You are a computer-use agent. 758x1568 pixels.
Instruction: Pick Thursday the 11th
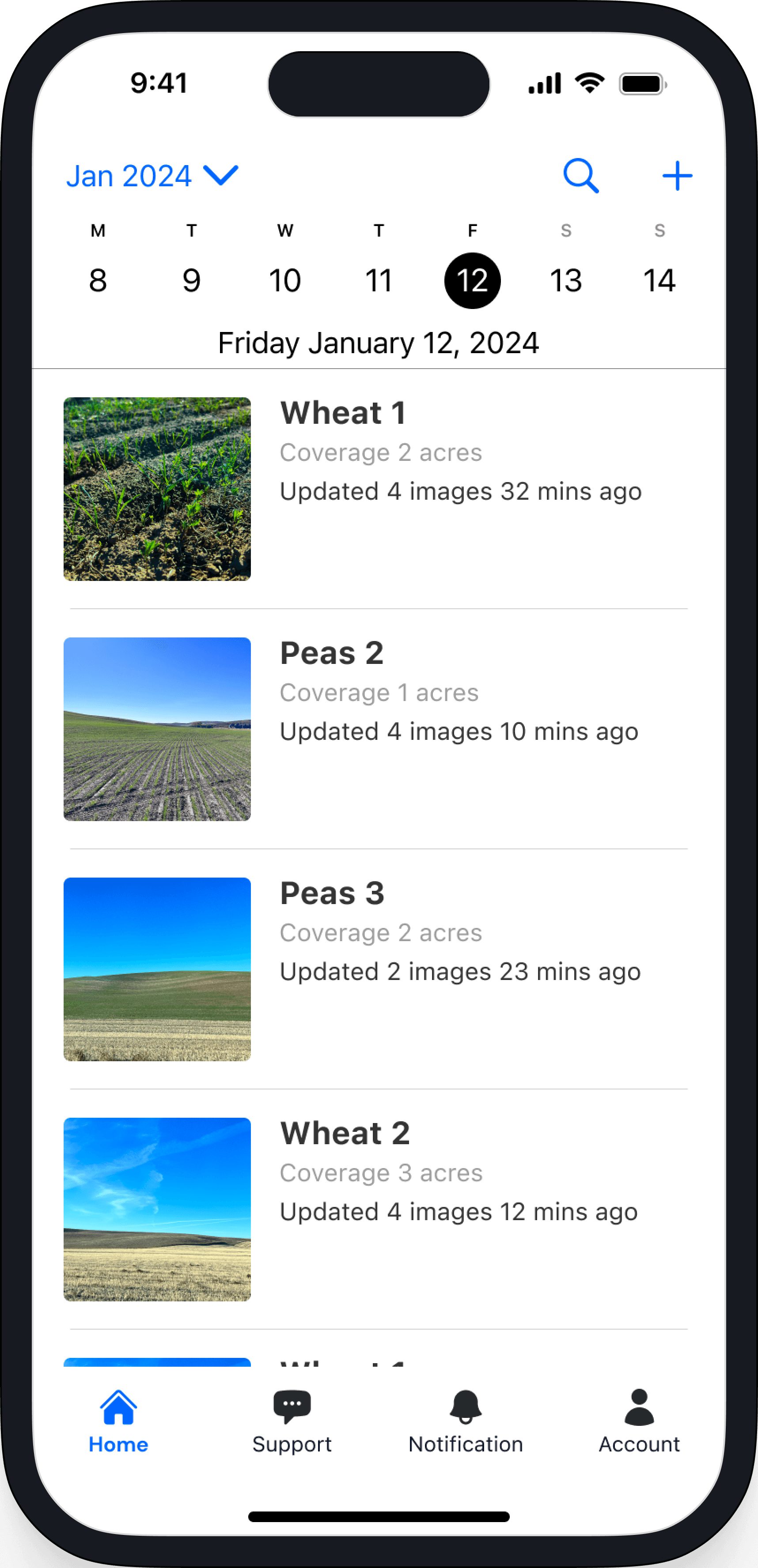(379, 281)
